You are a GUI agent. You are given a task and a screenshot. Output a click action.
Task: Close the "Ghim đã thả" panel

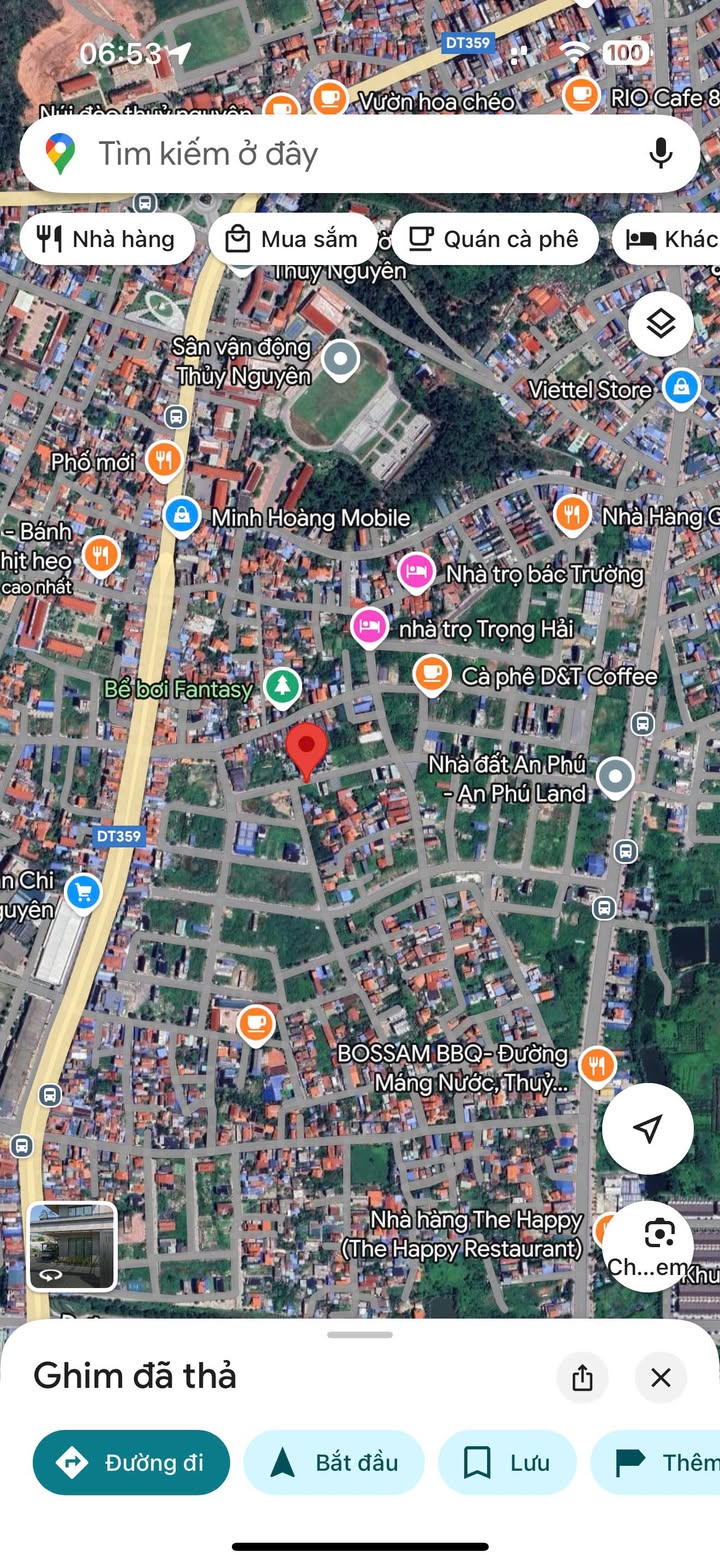[661, 1378]
